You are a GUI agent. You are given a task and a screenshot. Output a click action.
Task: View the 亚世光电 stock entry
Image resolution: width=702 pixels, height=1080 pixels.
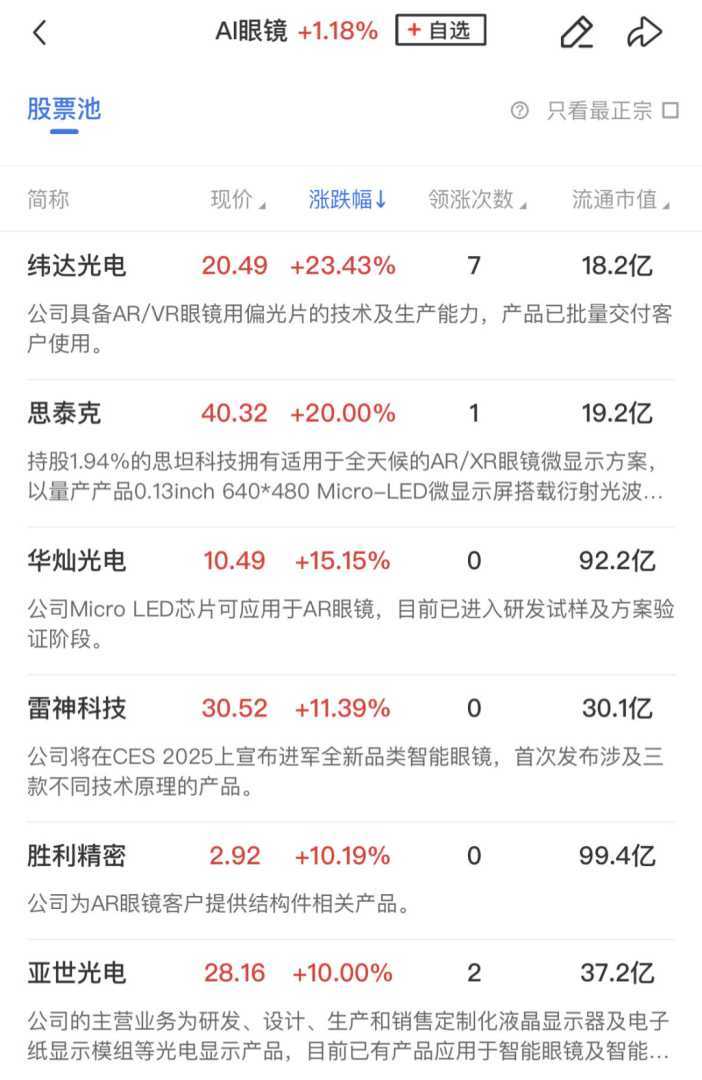(x=77, y=973)
